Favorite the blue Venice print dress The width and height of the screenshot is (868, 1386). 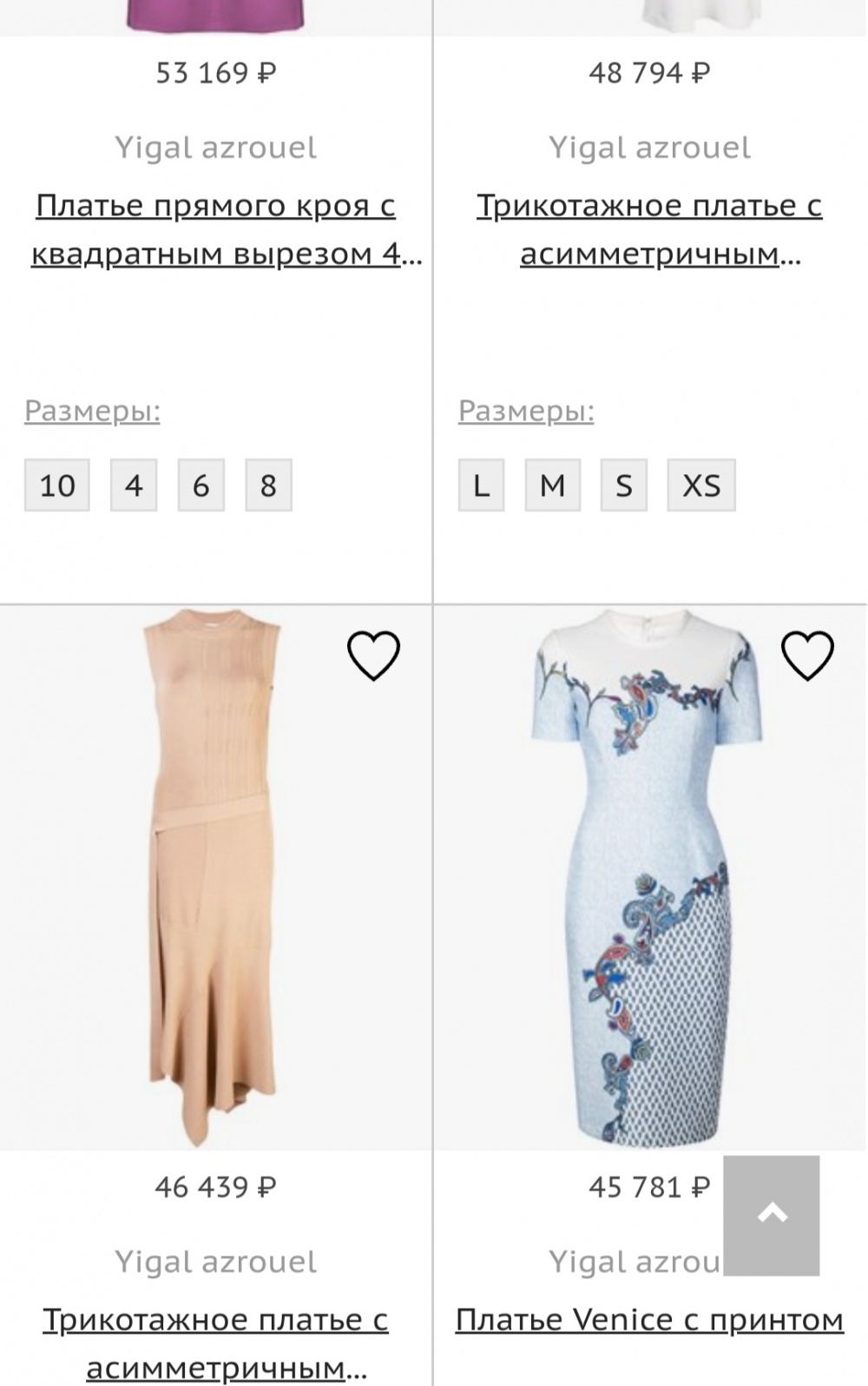[x=807, y=656]
